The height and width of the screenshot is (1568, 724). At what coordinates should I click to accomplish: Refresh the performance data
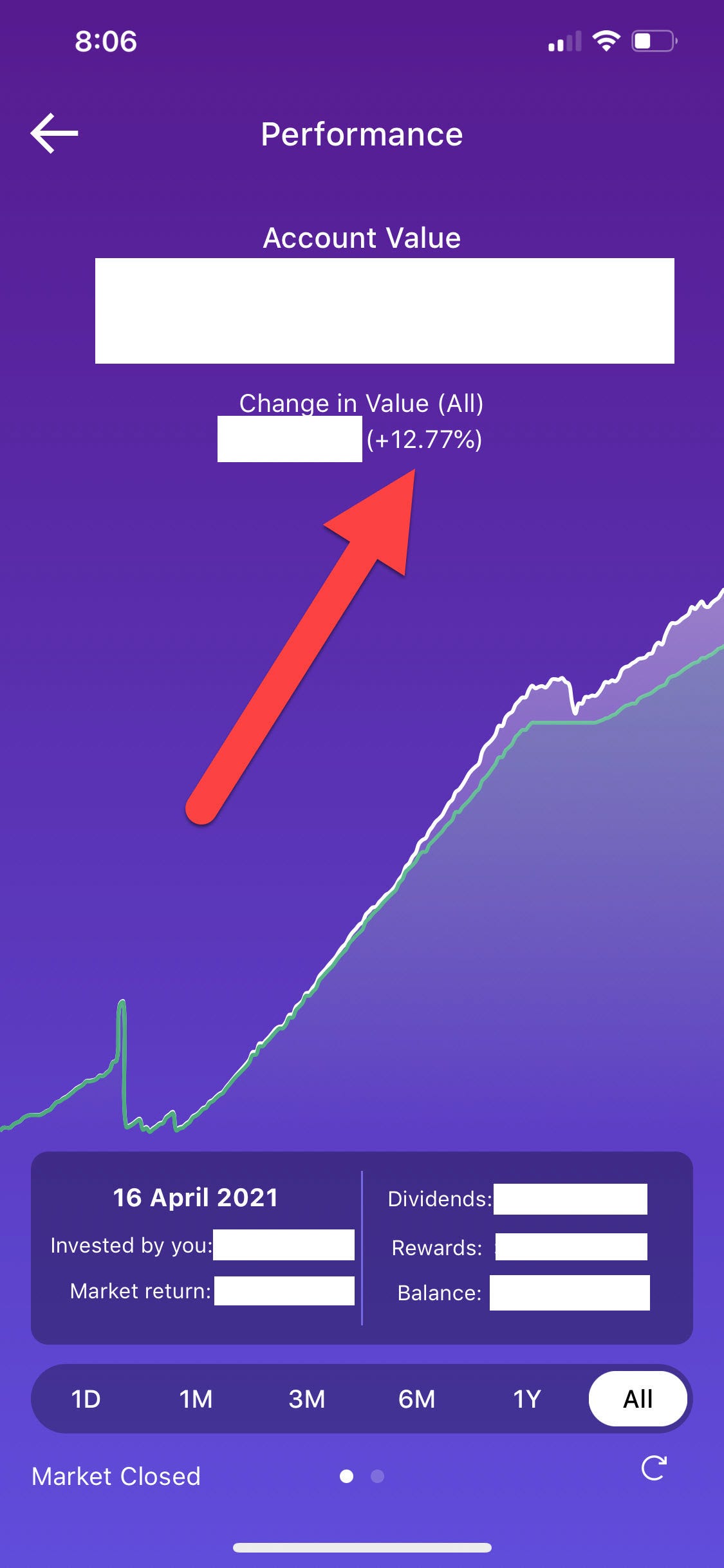653,1468
